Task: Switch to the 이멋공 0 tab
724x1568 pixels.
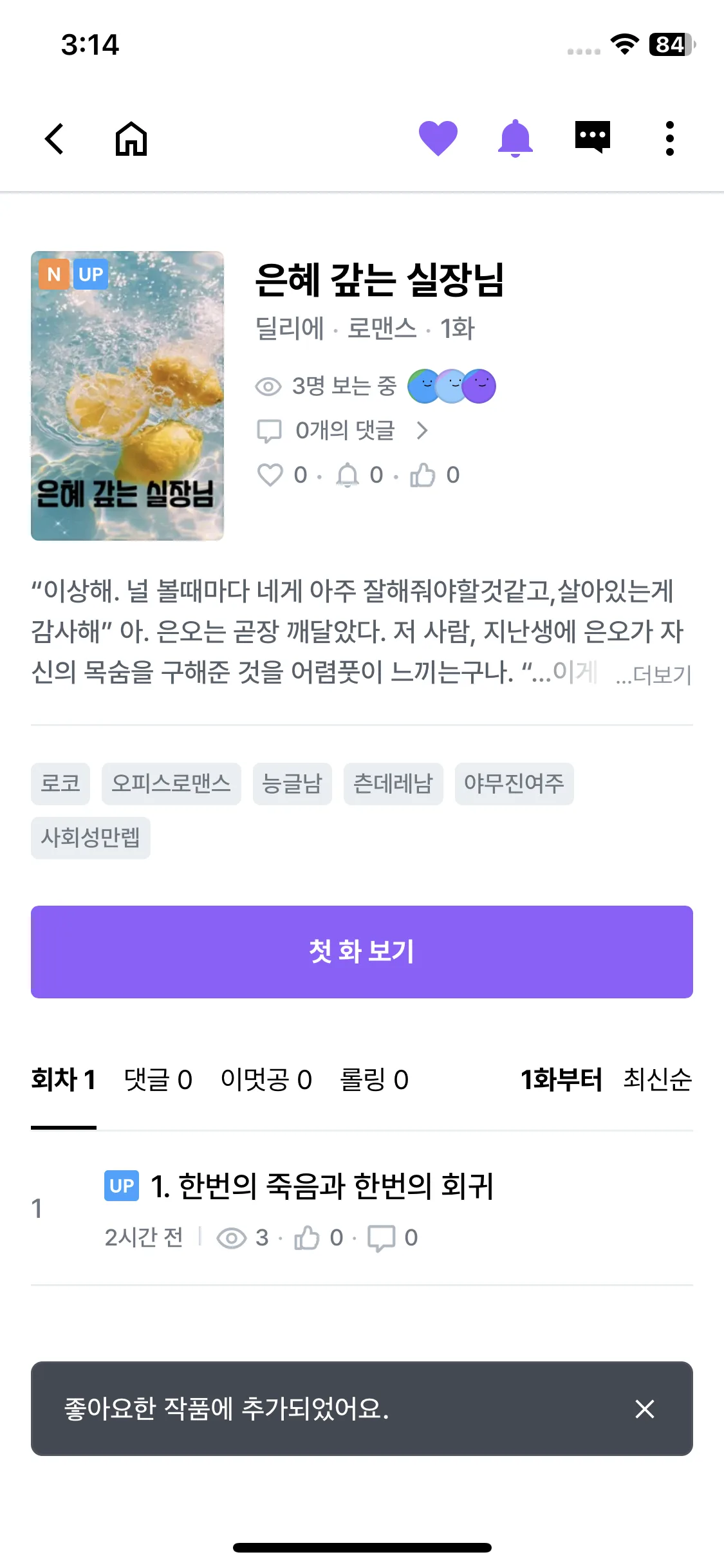Action: pos(266,1079)
